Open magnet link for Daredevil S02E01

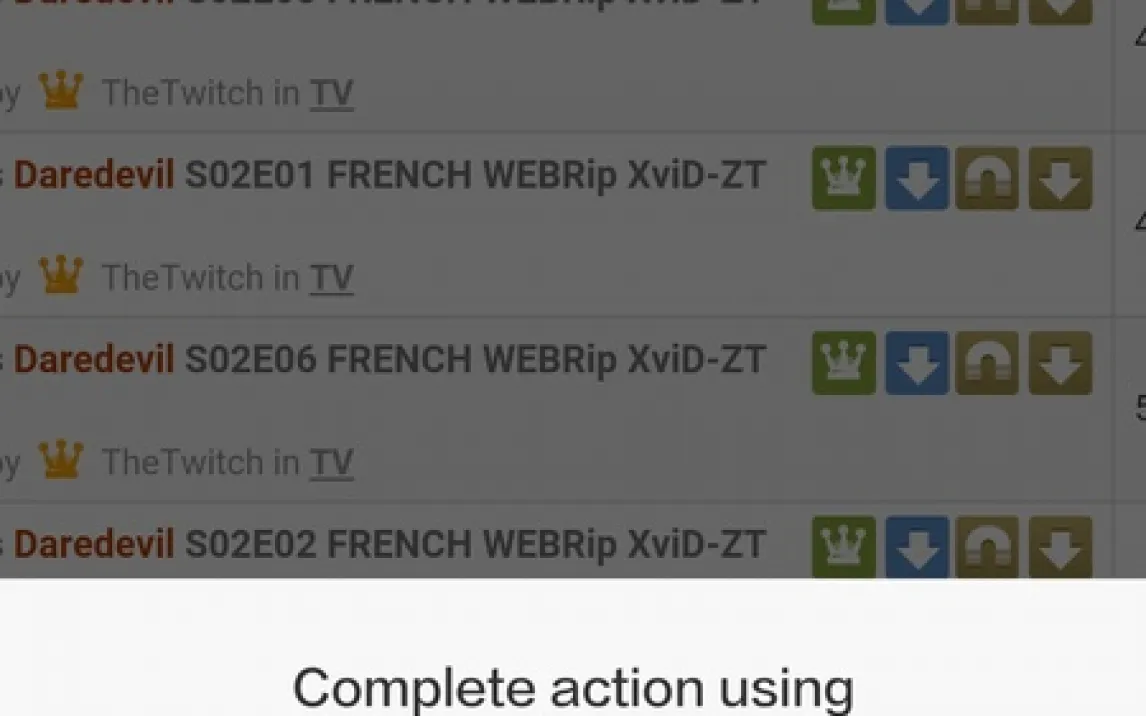click(x=987, y=179)
